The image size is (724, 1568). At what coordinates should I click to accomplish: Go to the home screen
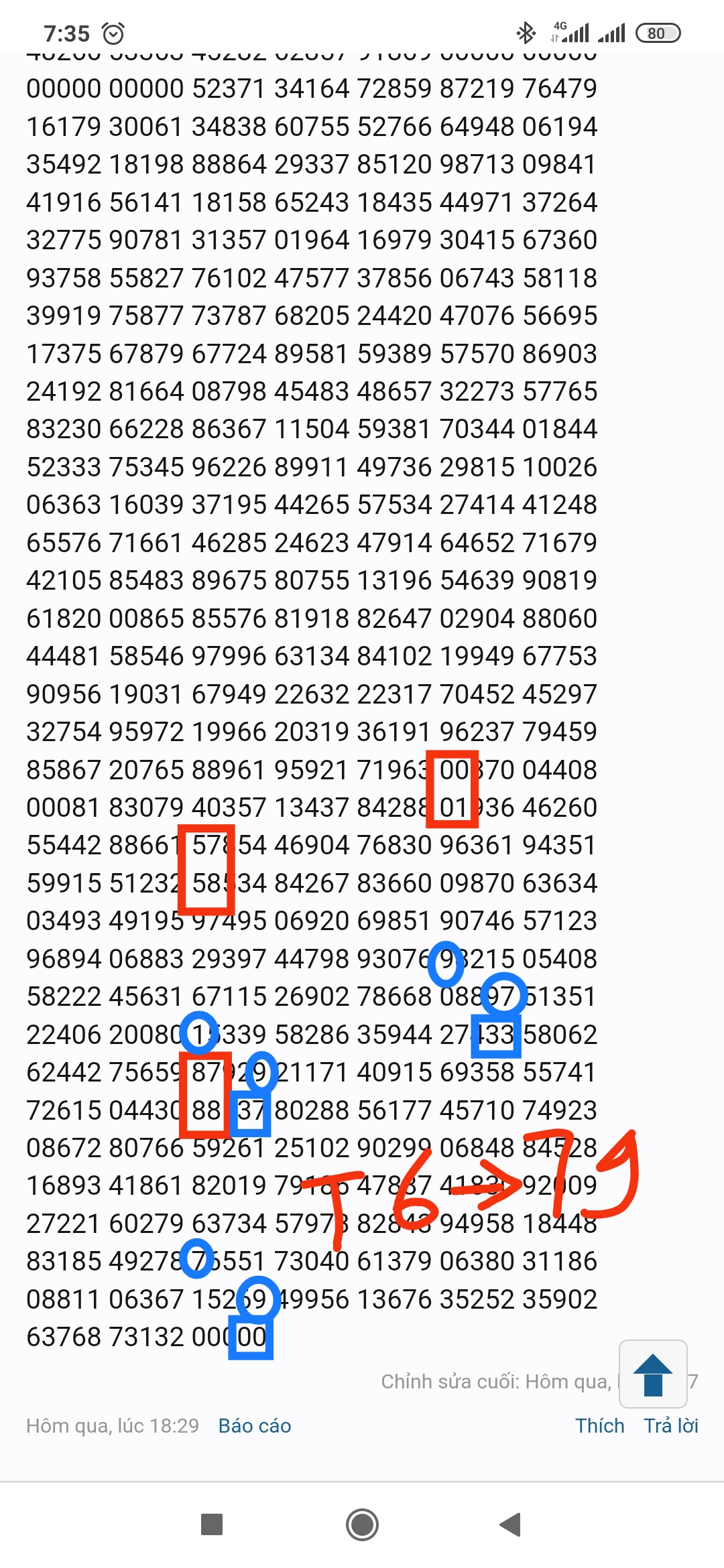point(362,1524)
